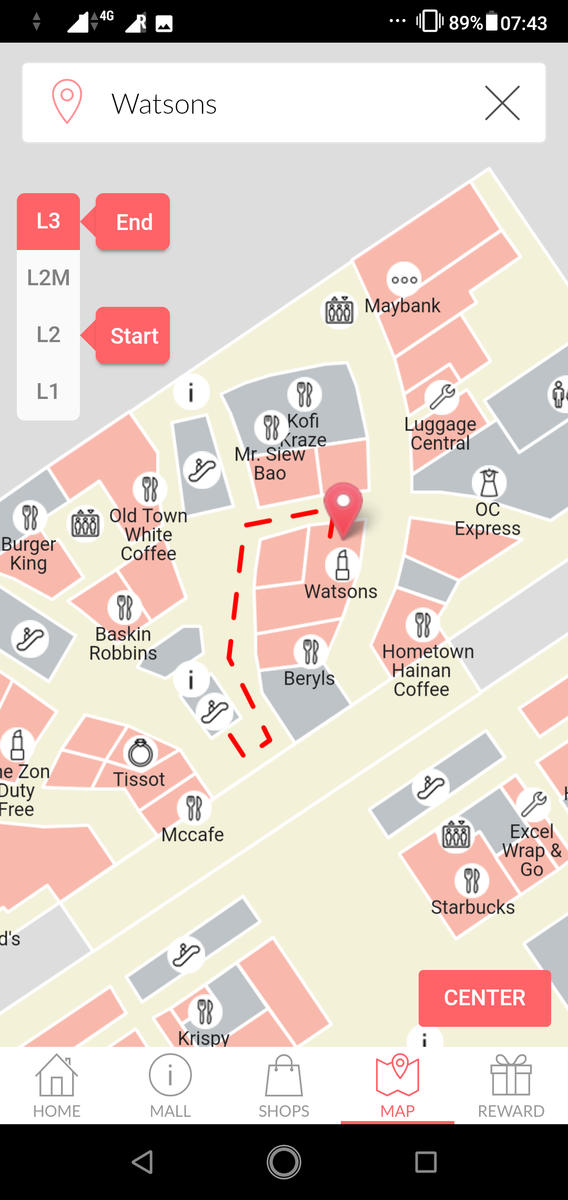The width and height of the screenshot is (568, 1200).
Task: Select floor L3
Action: coord(48,221)
